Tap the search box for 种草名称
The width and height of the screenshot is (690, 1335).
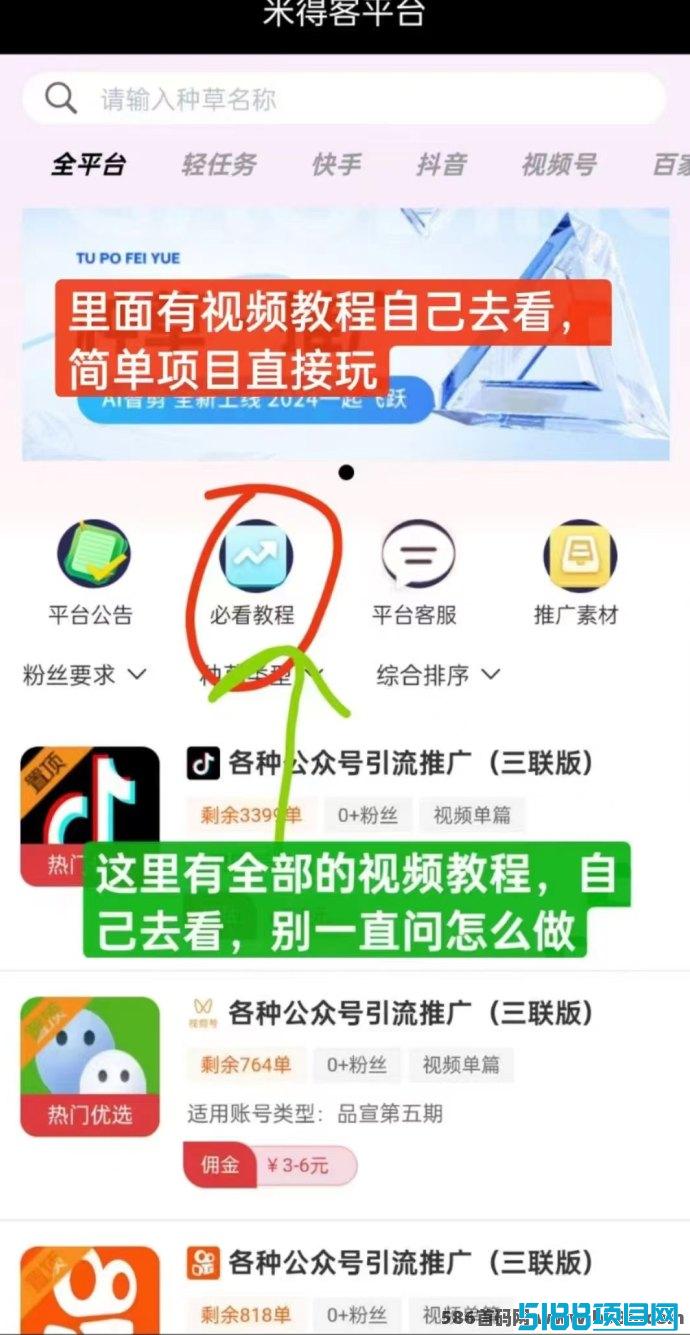point(343,99)
